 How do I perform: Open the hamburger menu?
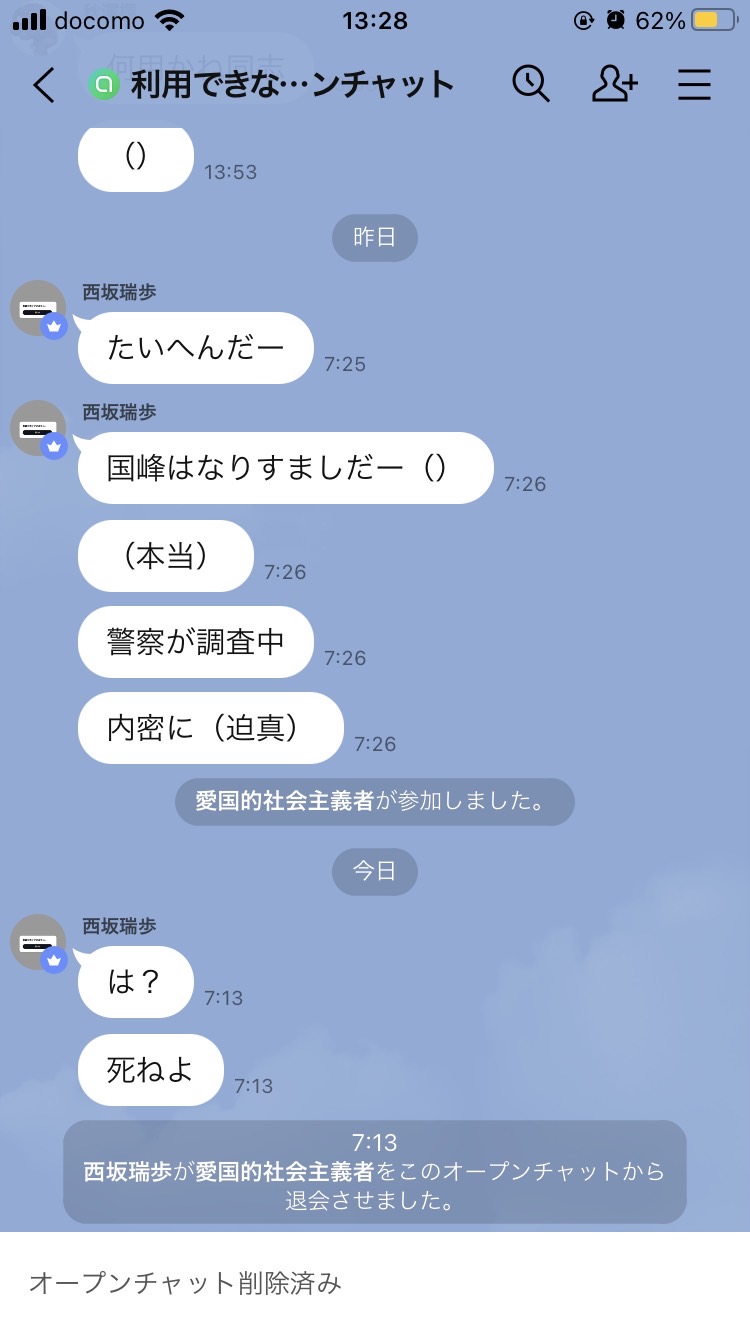(694, 85)
